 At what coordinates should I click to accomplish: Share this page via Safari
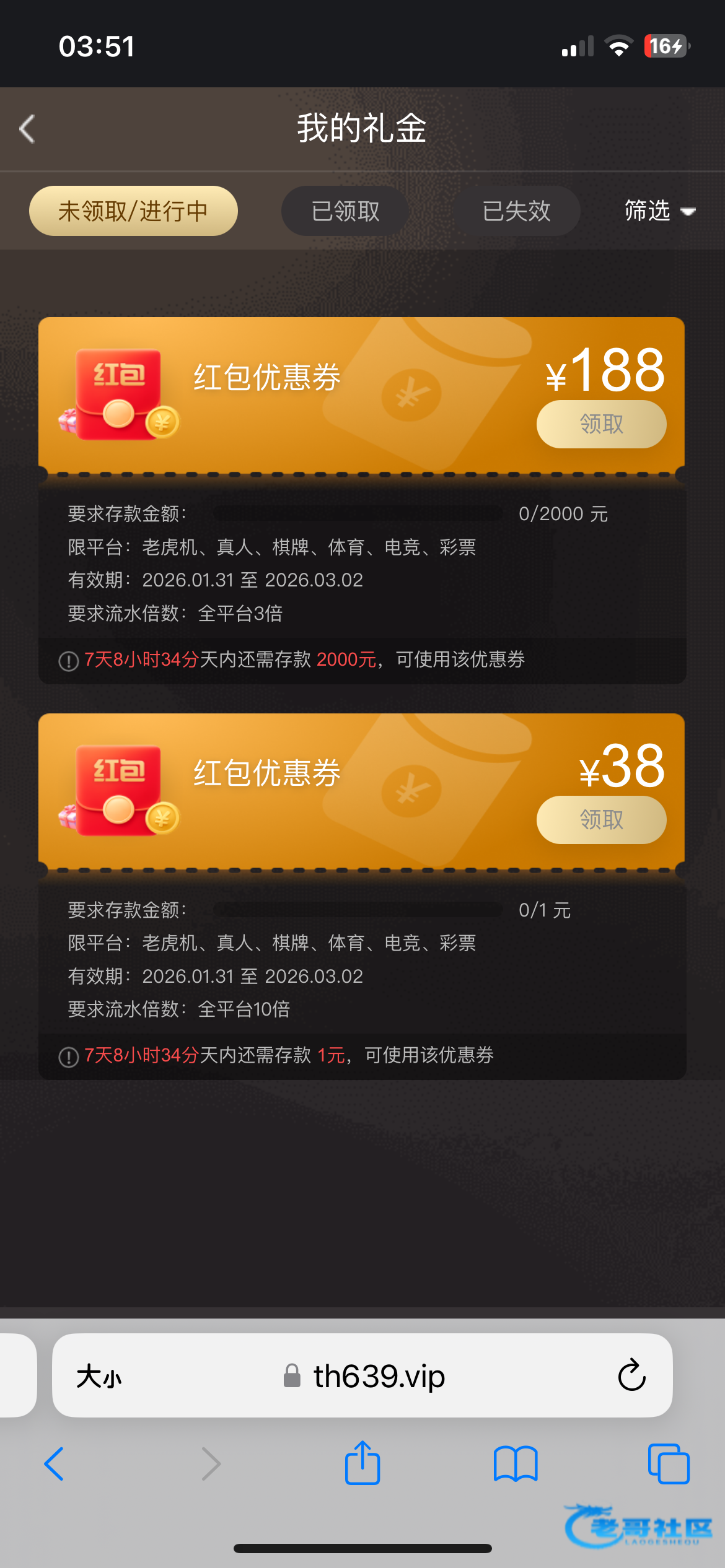pyautogui.click(x=362, y=1463)
